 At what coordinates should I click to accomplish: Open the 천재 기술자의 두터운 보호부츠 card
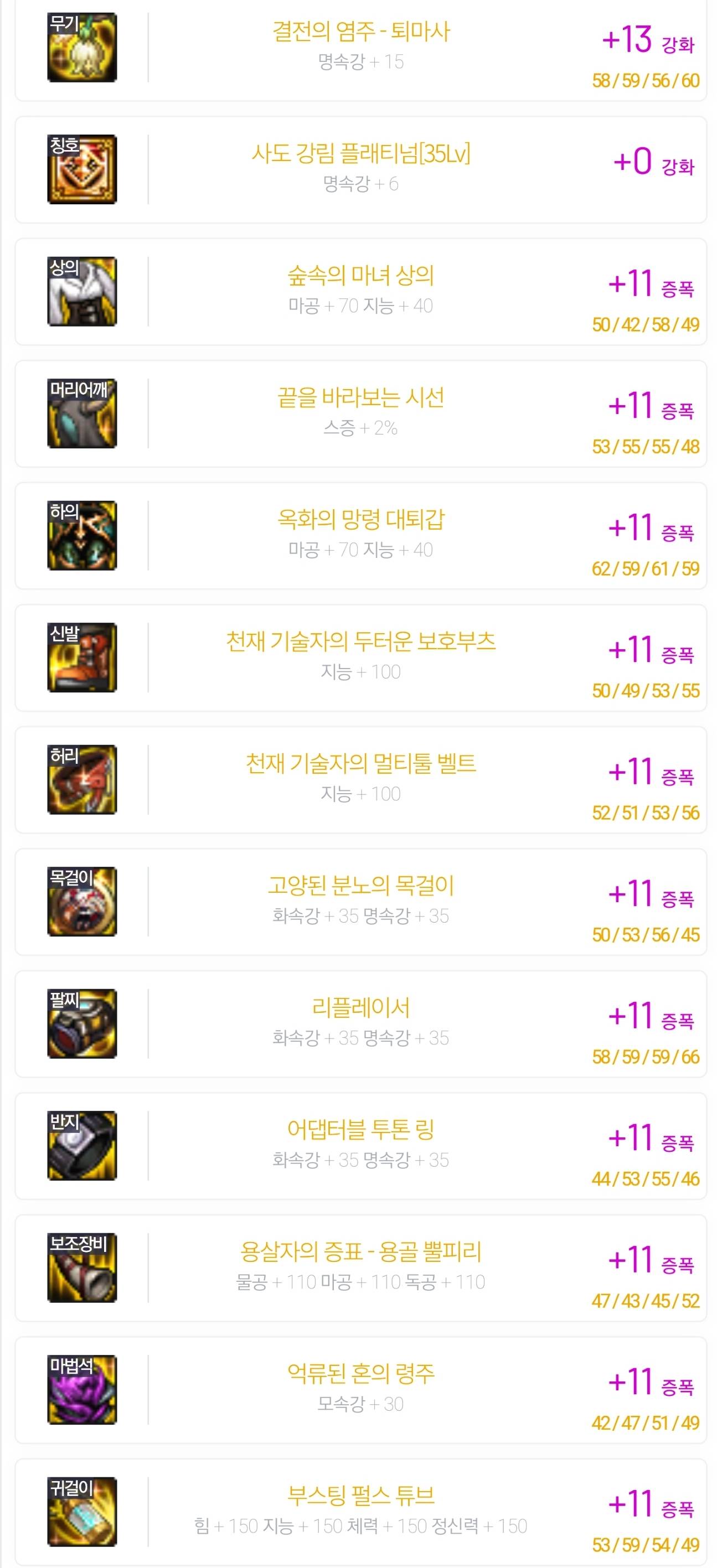360,658
